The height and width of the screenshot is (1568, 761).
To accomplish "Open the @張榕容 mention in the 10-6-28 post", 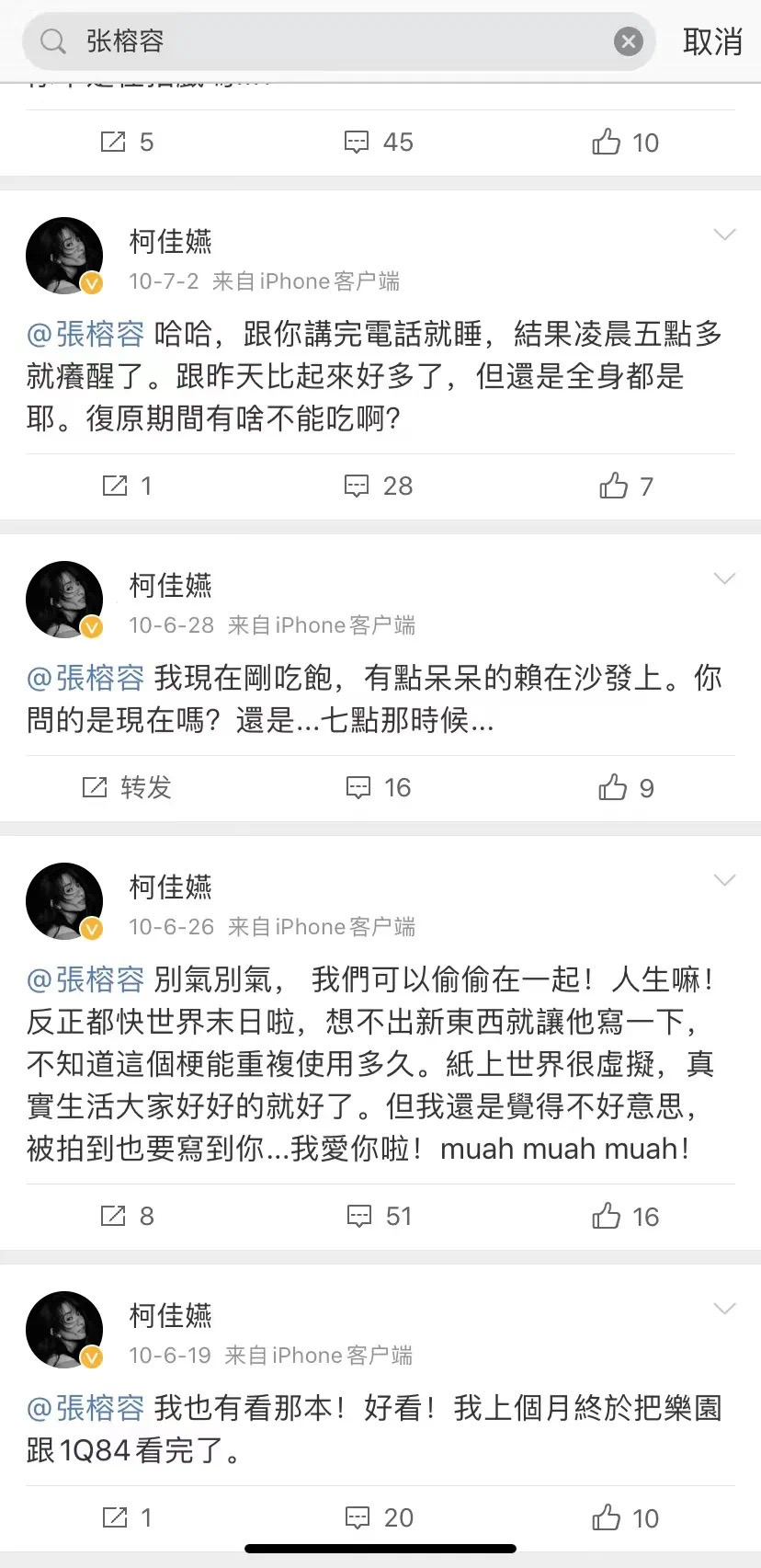I will click(x=85, y=678).
